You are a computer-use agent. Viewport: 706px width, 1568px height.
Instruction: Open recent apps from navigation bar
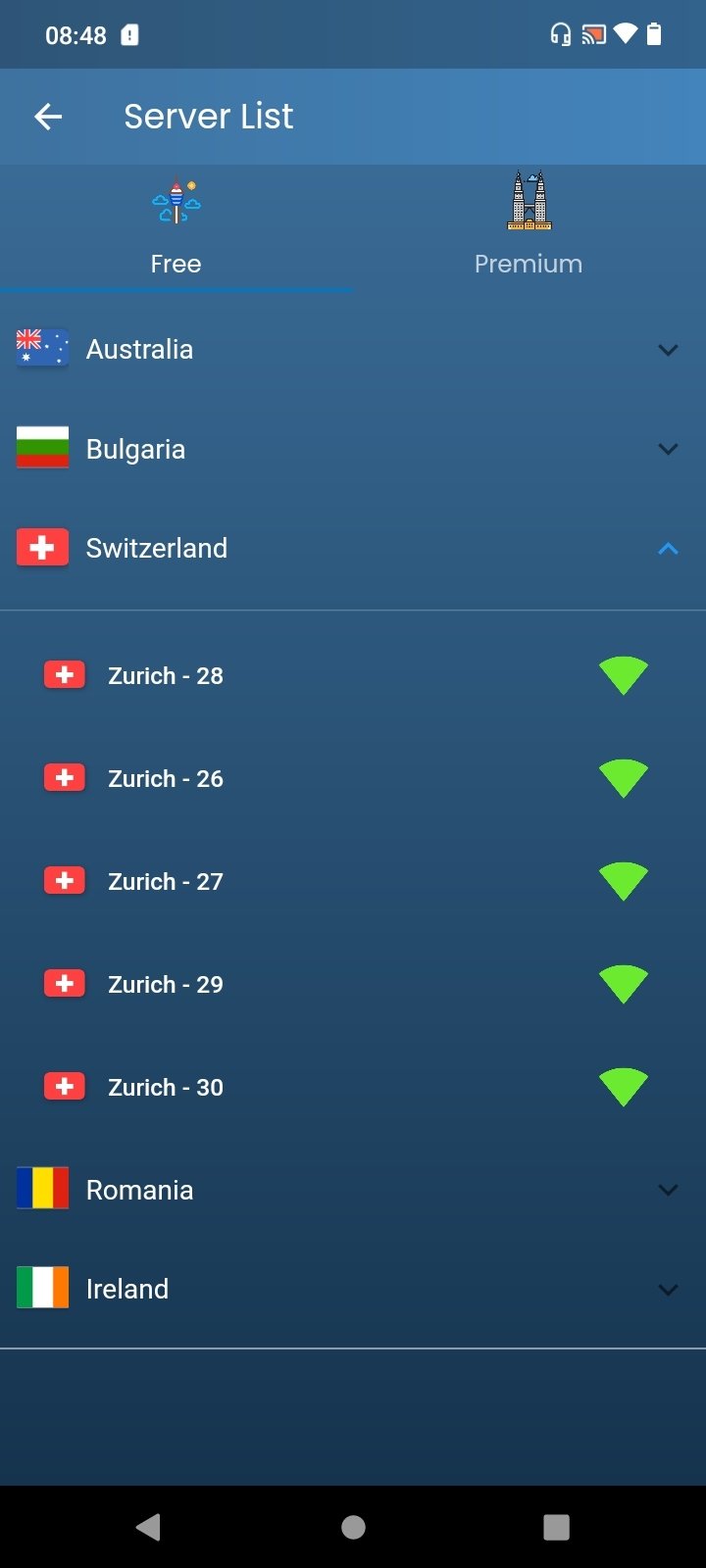(556, 1527)
